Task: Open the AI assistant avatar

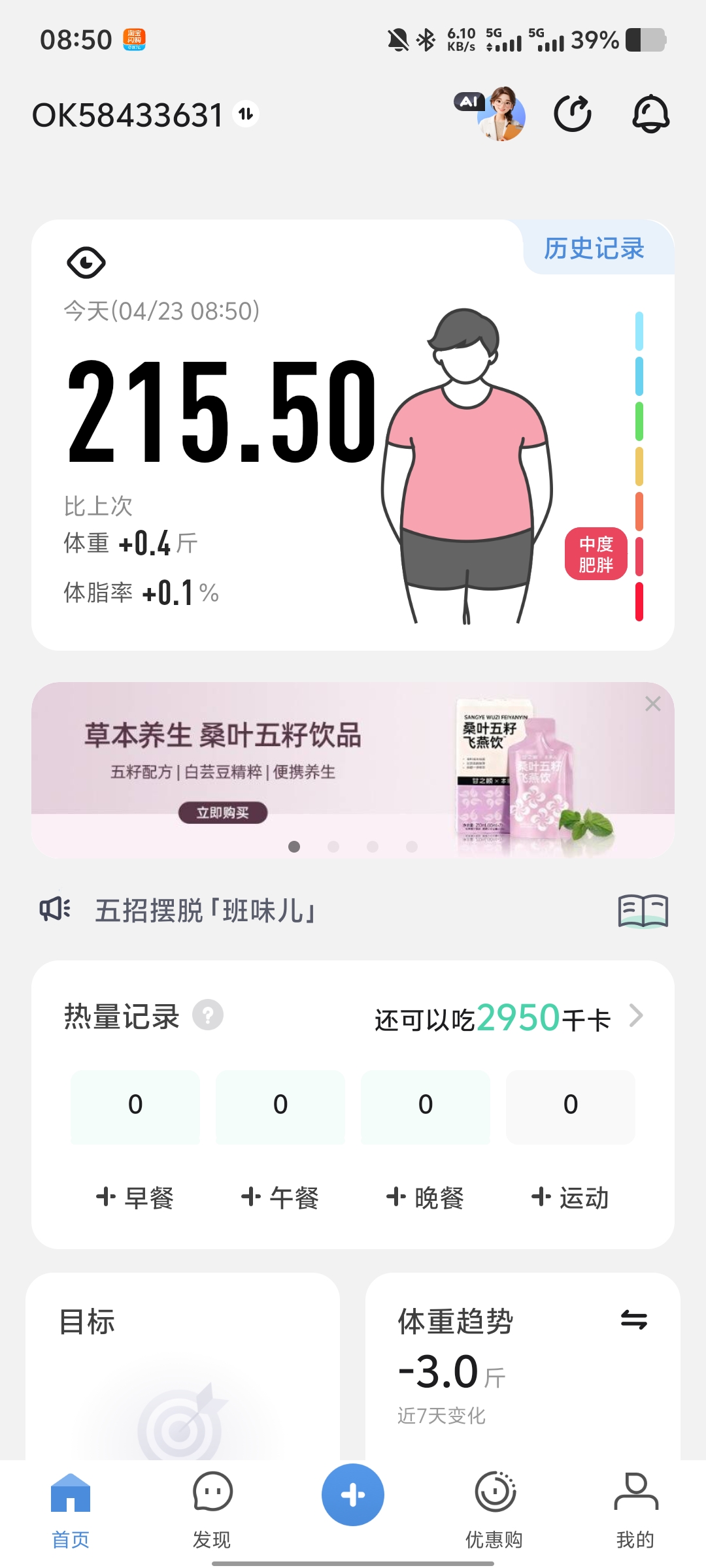Action: (x=501, y=114)
